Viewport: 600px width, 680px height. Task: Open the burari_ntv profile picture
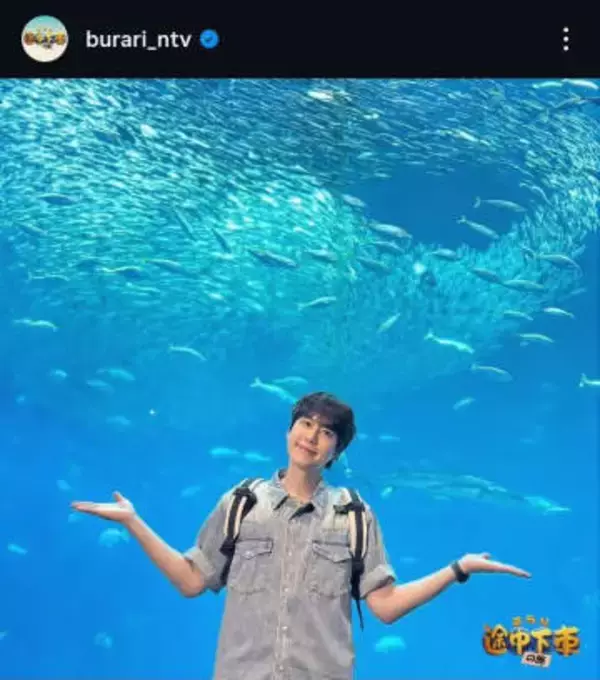coord(44,39)
